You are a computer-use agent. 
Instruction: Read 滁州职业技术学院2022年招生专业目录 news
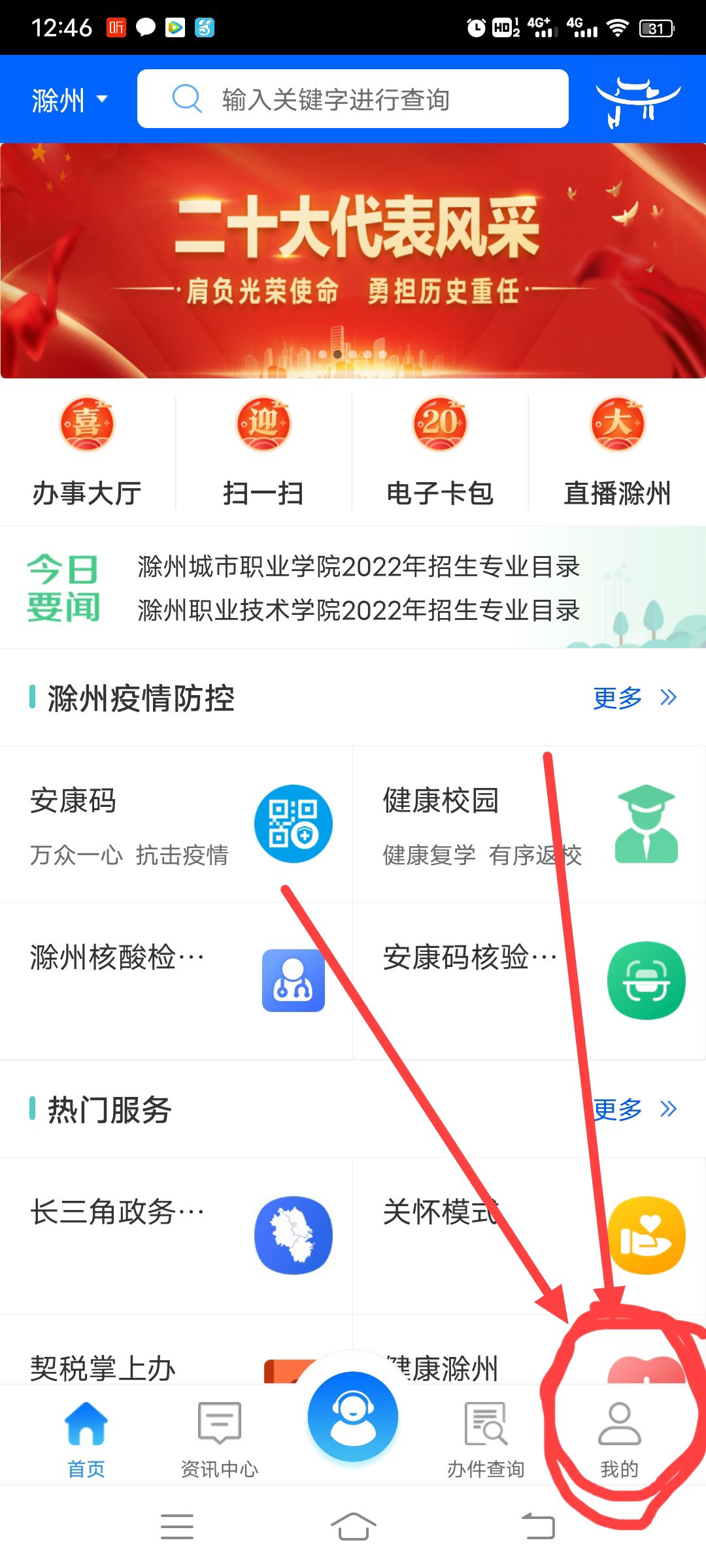[358, 610]
